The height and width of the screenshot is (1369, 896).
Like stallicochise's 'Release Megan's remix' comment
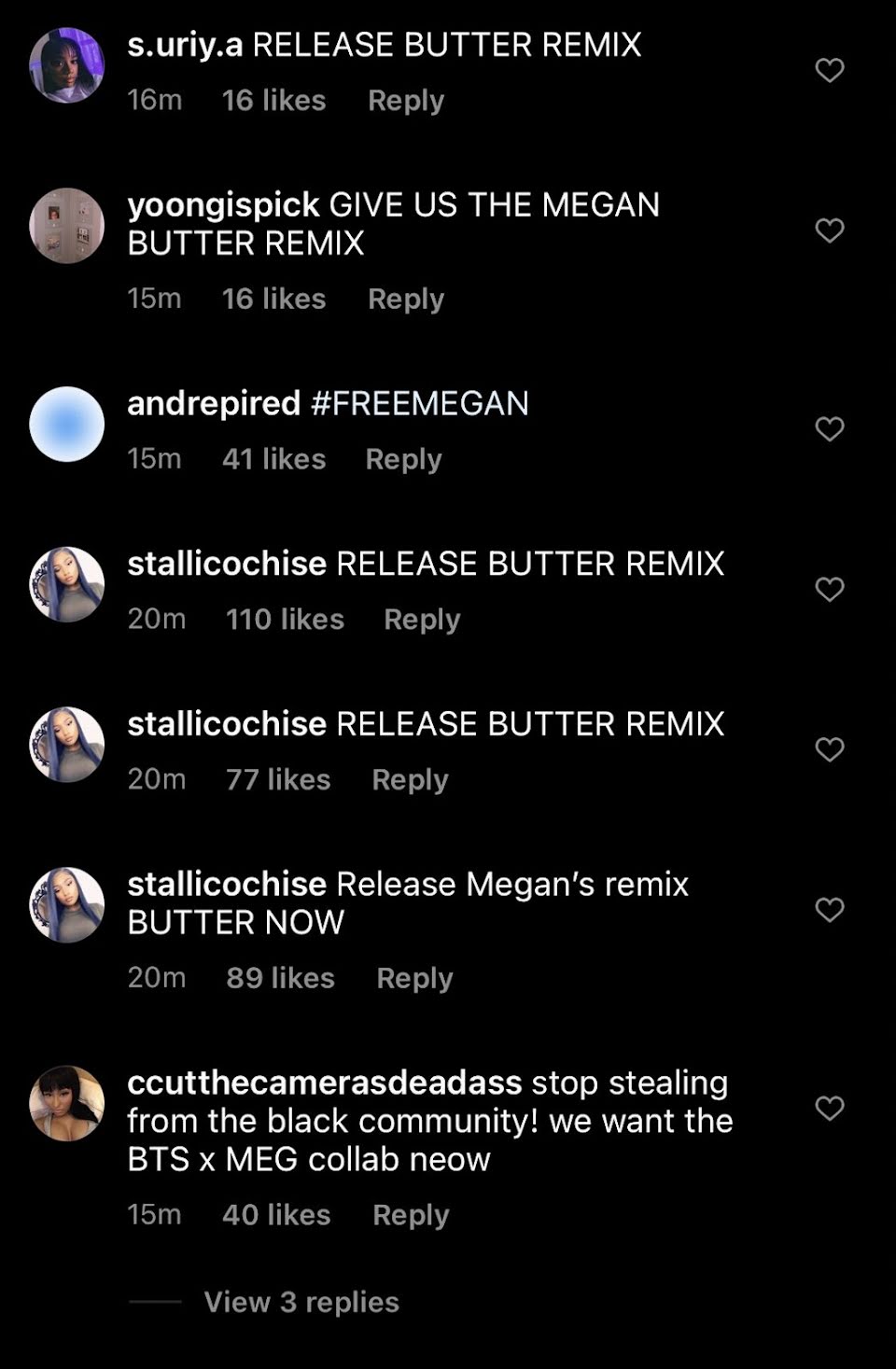(829, 910)
